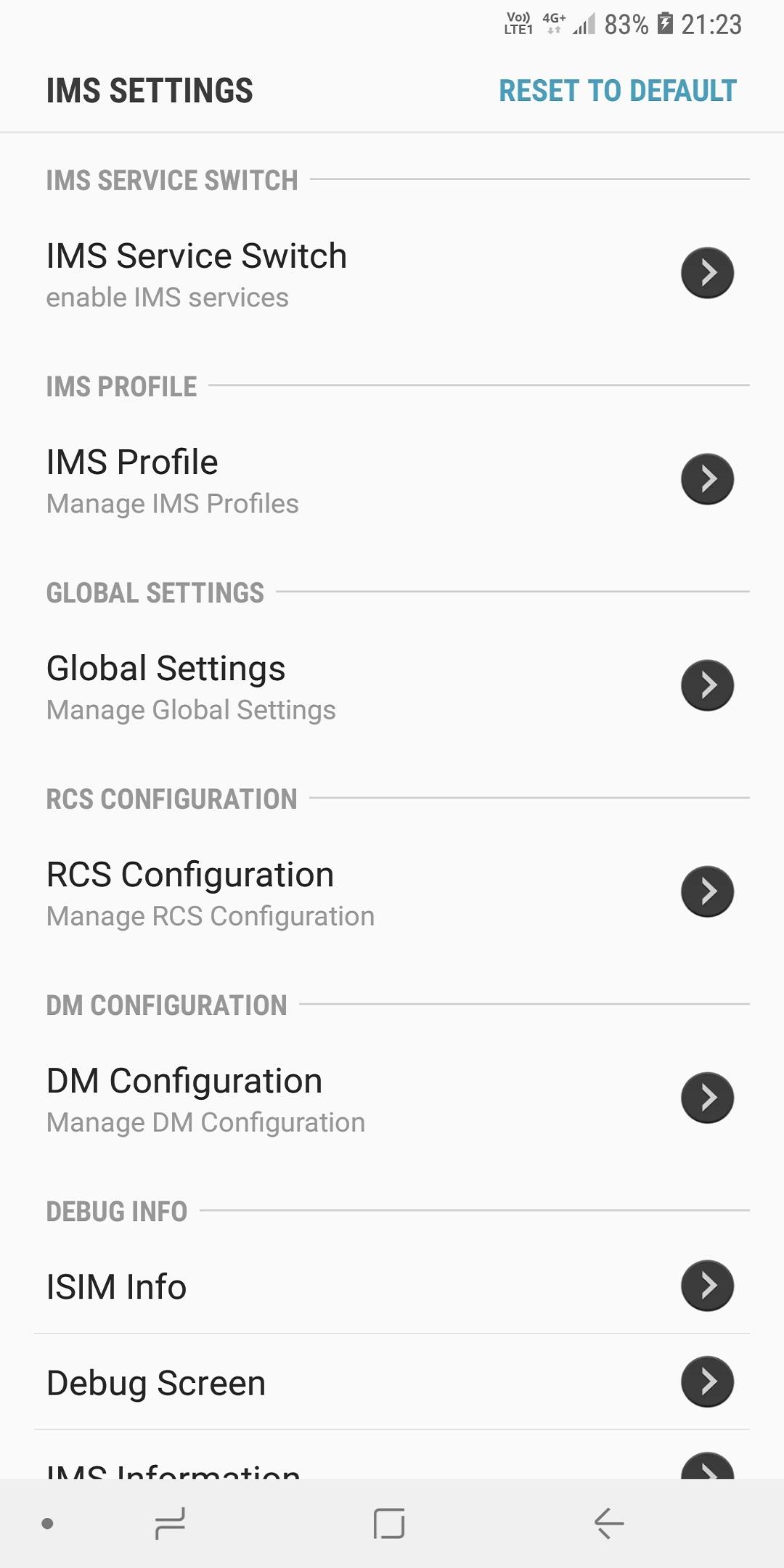Open RCS Configuration
Viewport: 784px width, 1568px height.
click(392, 892)
